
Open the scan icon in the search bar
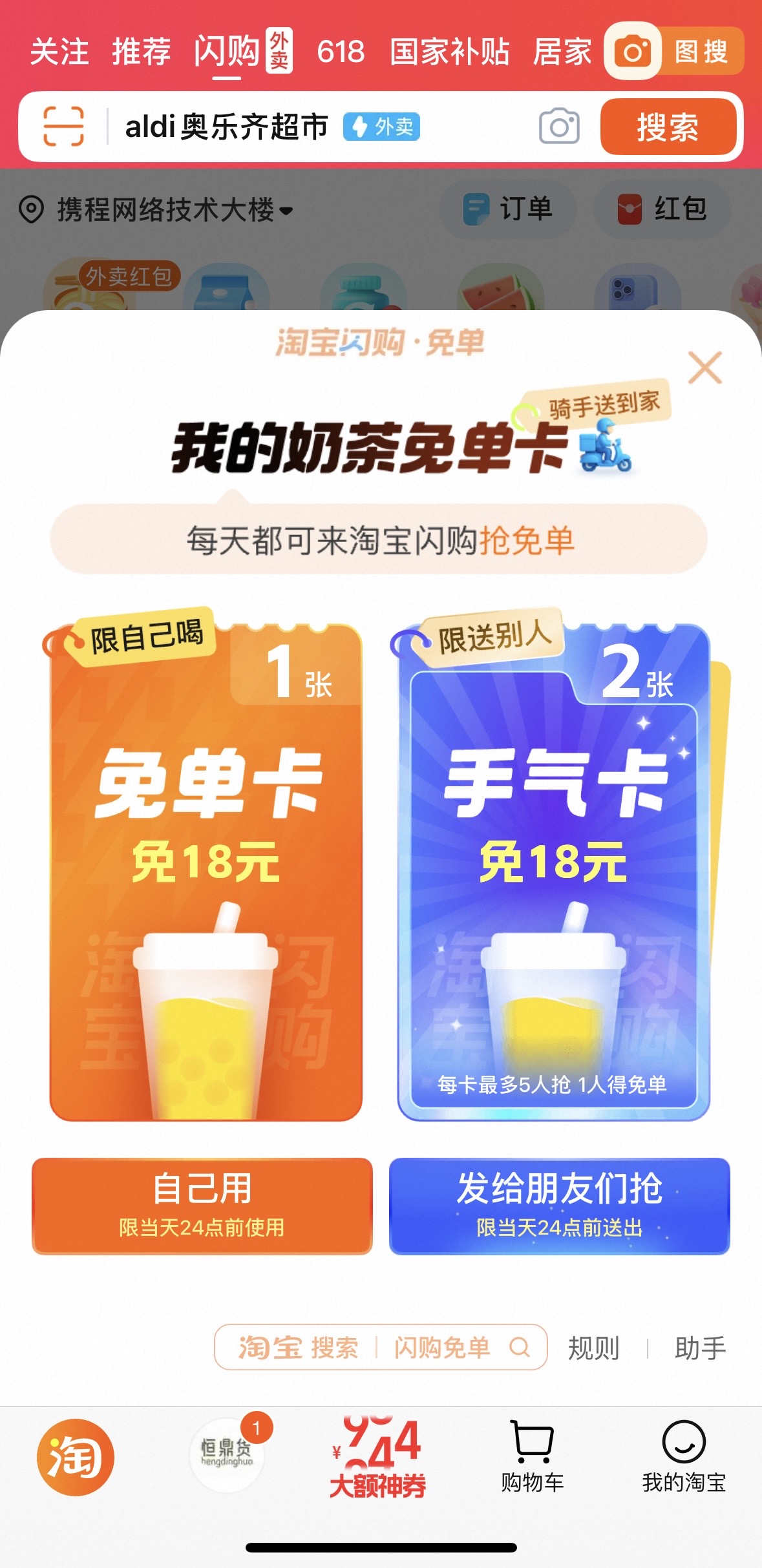(x=63, y=126)
